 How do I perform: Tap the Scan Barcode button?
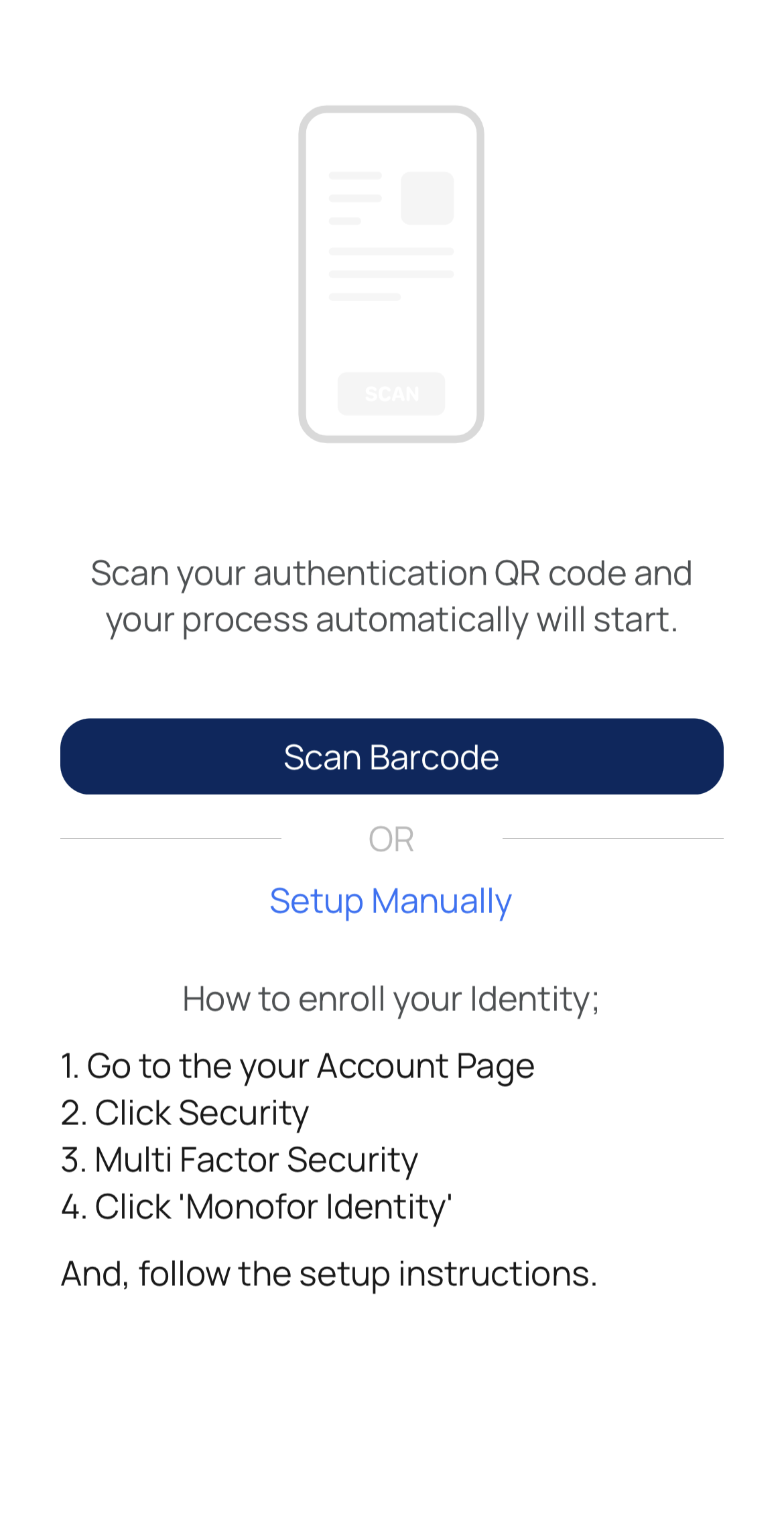pyautogui.click(x=391, y=757)
